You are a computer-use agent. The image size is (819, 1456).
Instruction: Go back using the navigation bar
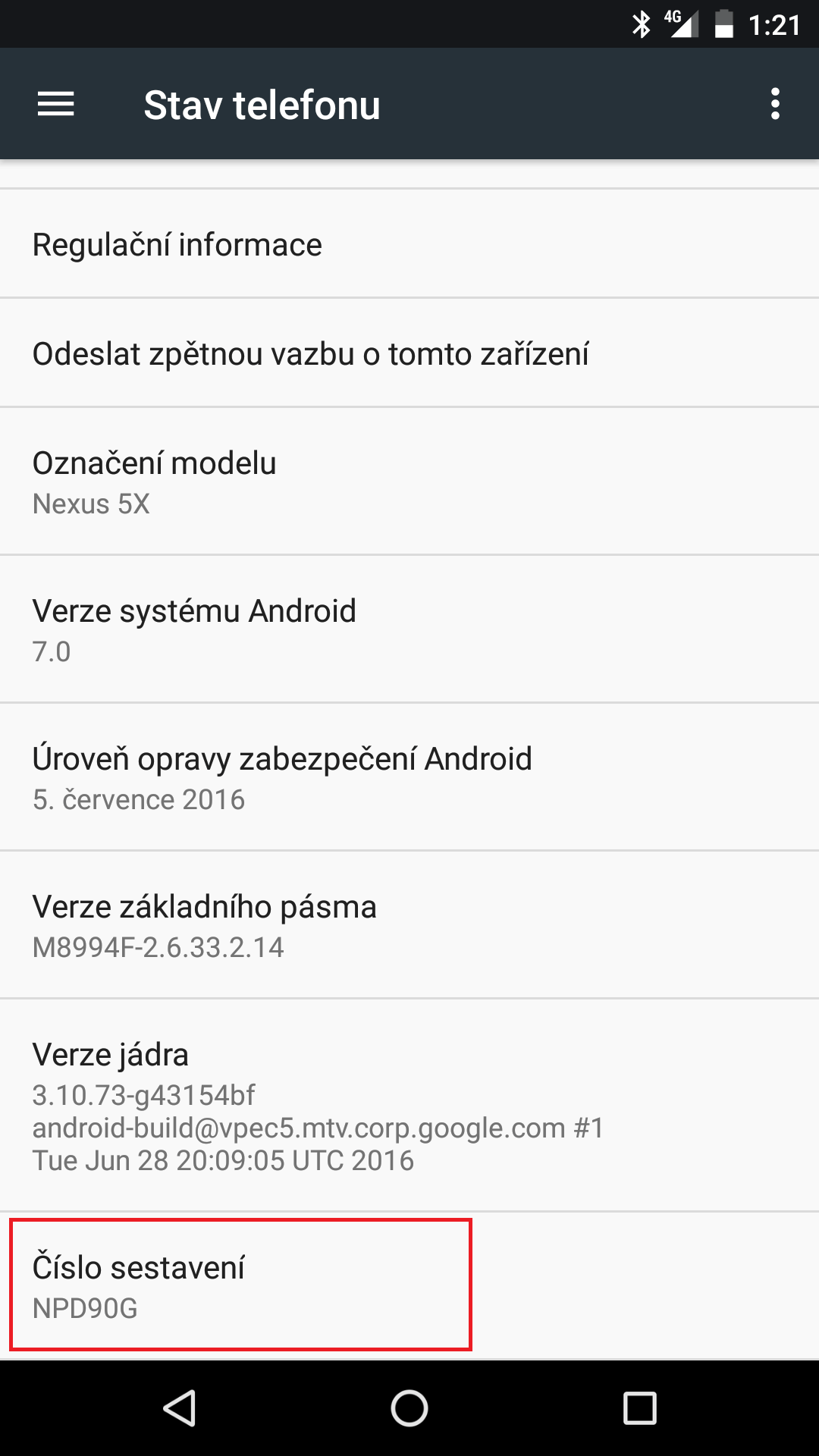[x=180, y=1408]
